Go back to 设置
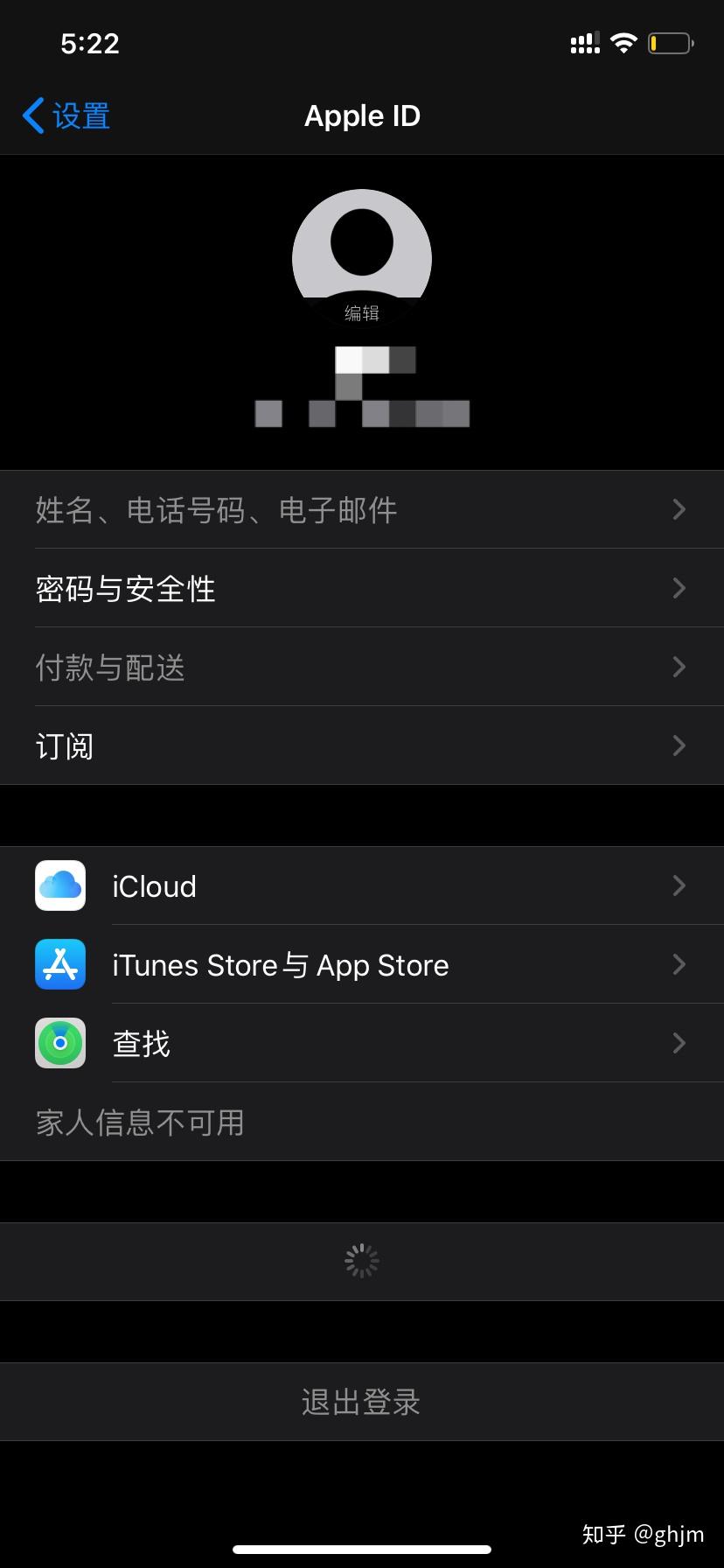Image resolution: width=724 pixels, height=1568 pixels. (x=66, y=115)
